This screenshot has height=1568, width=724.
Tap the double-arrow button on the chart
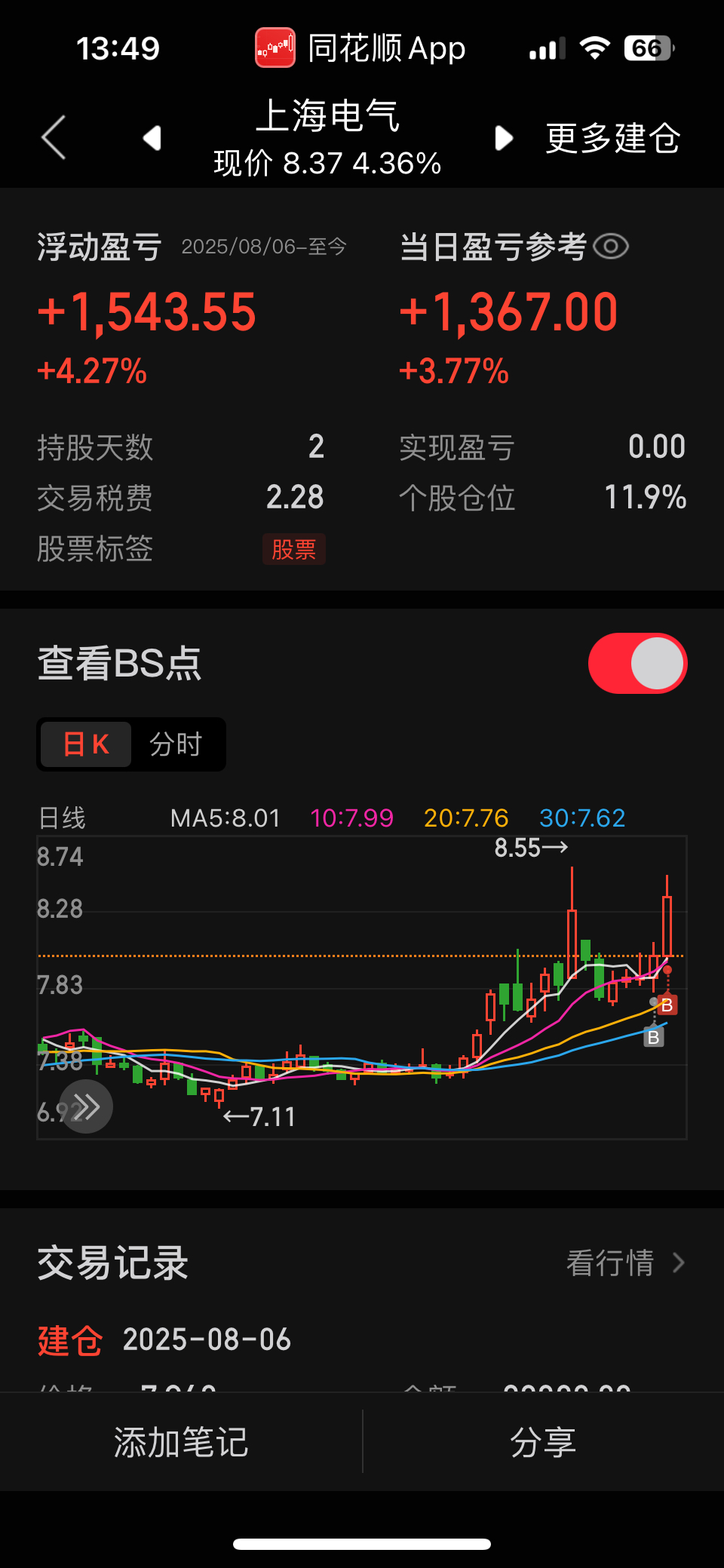coord(86,1106)
